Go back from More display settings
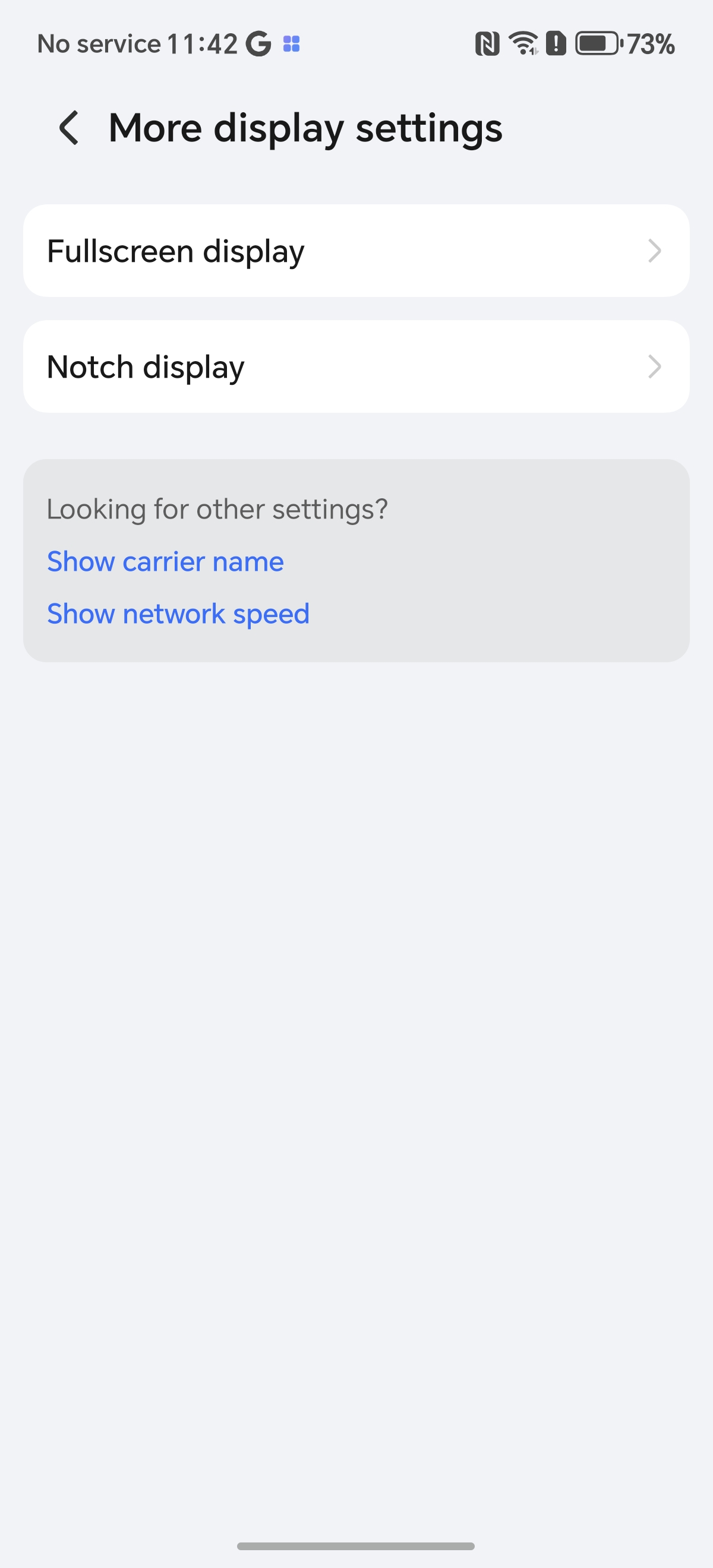The image size is (713, 1568). 69,128
